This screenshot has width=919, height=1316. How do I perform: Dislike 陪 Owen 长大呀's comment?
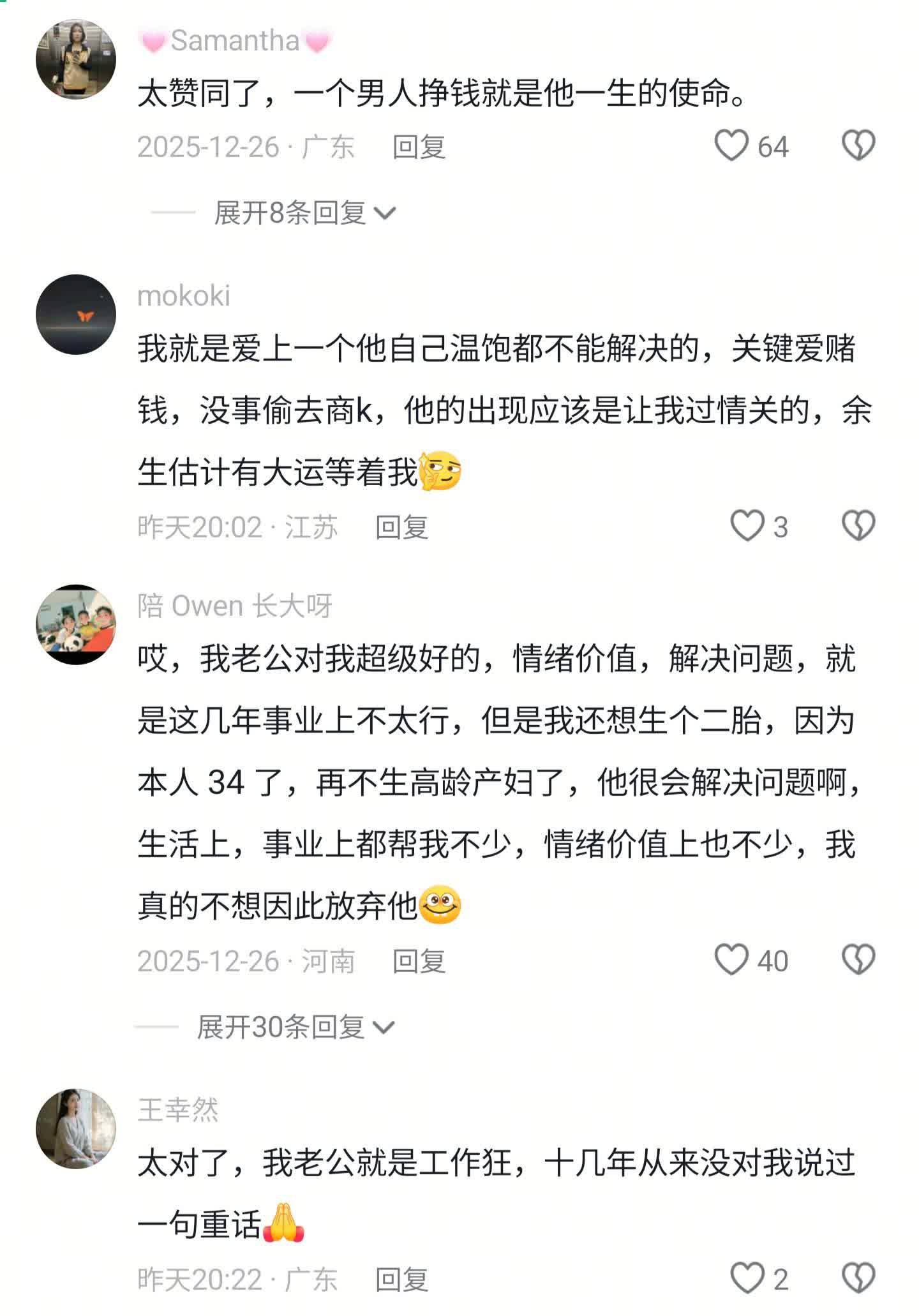pyautogui.click(x=858, y=961)
